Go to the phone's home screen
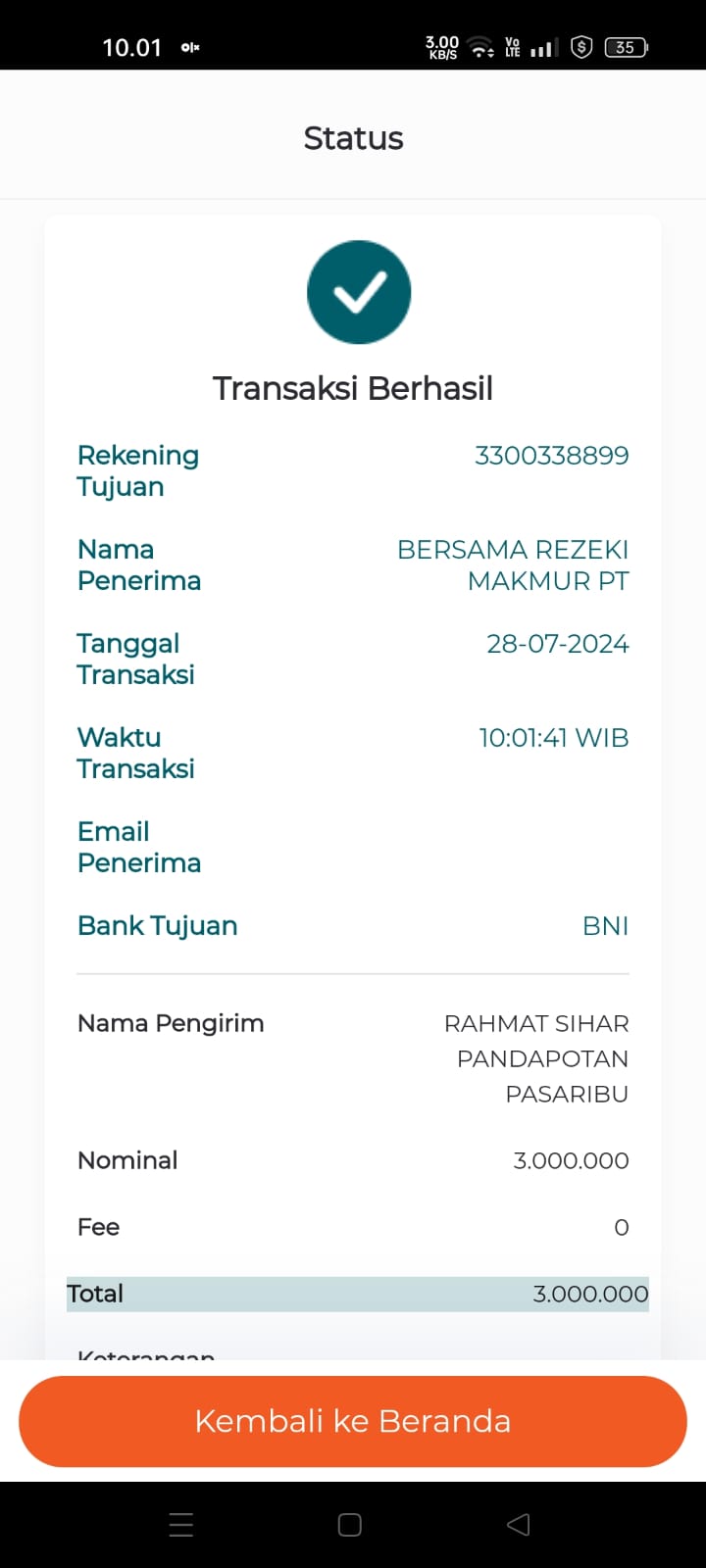This screenshot has height=1568, width=706. click(350, 1524)
